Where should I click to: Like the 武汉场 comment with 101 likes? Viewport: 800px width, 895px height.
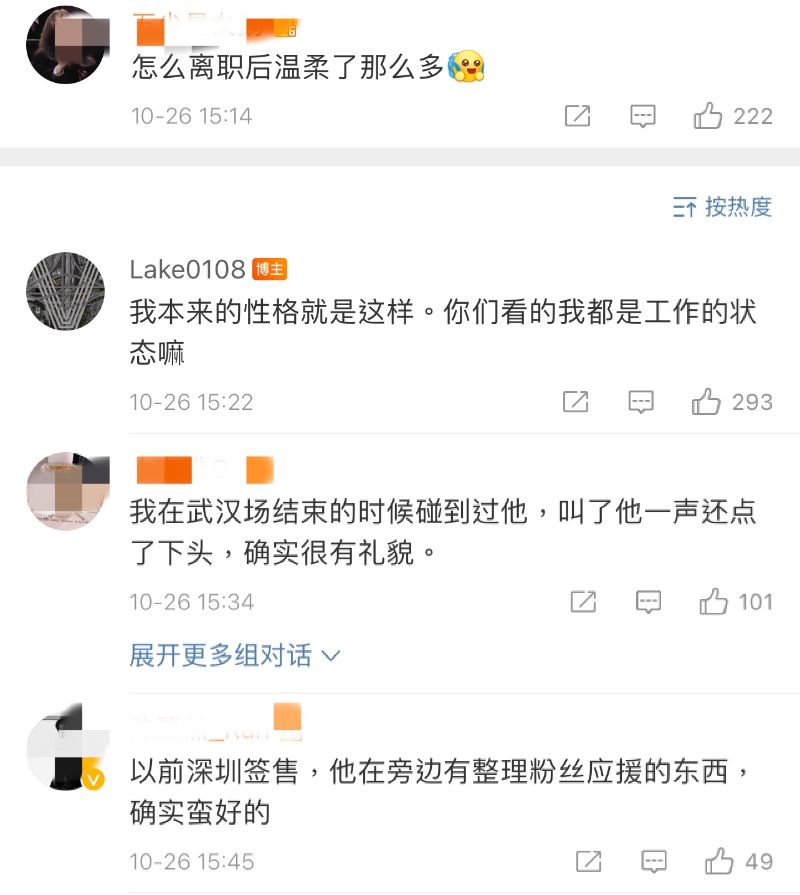[714, 602]
